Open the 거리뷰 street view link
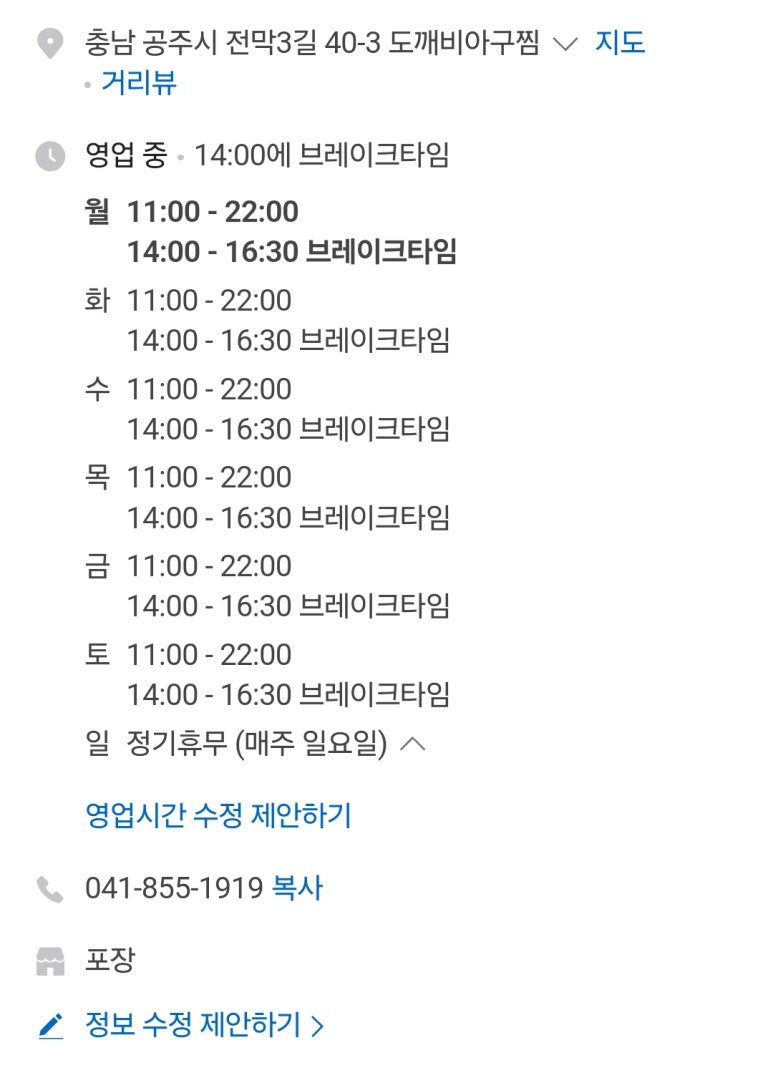Viewport: 773px width, 1078px height. (x=139, y=83)
